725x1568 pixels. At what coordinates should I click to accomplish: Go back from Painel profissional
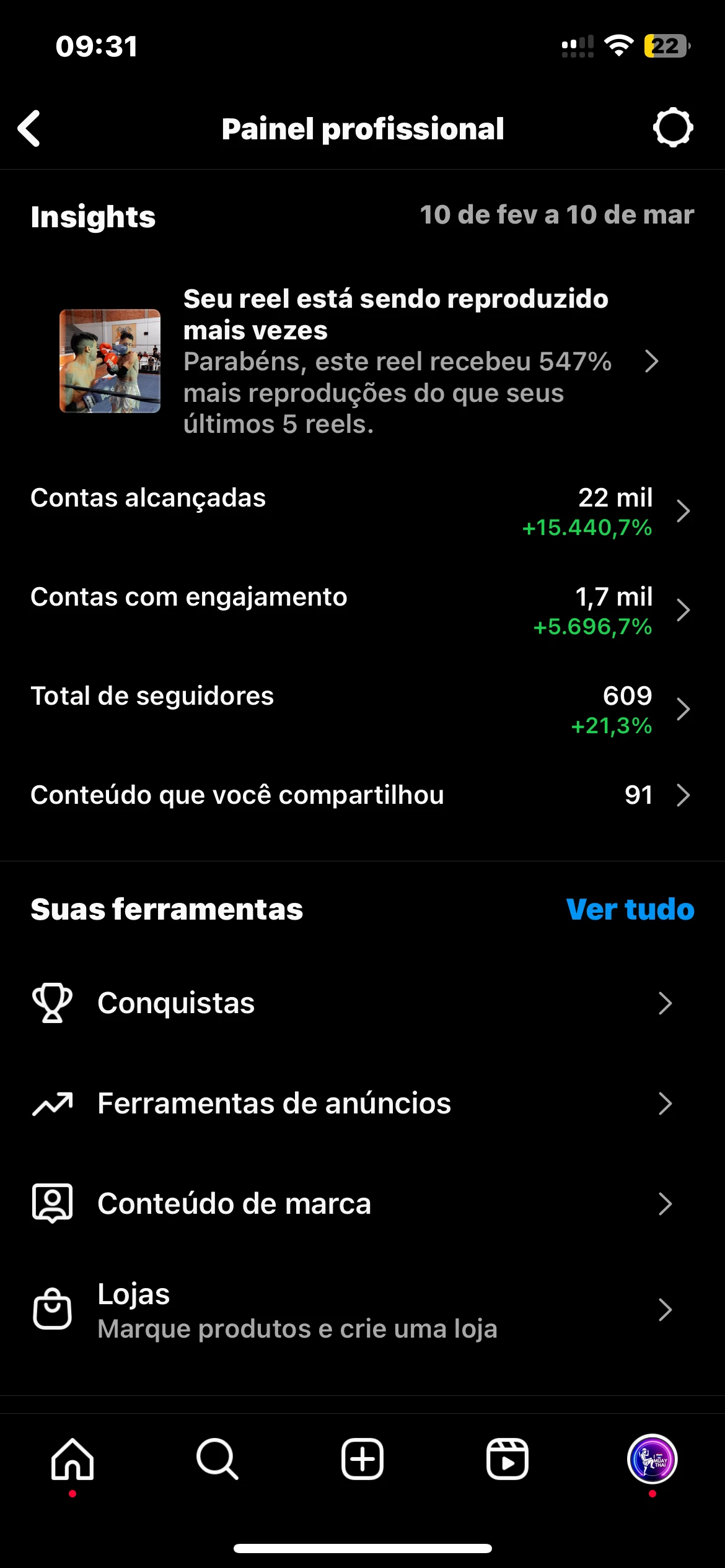[x=29, y=129]
